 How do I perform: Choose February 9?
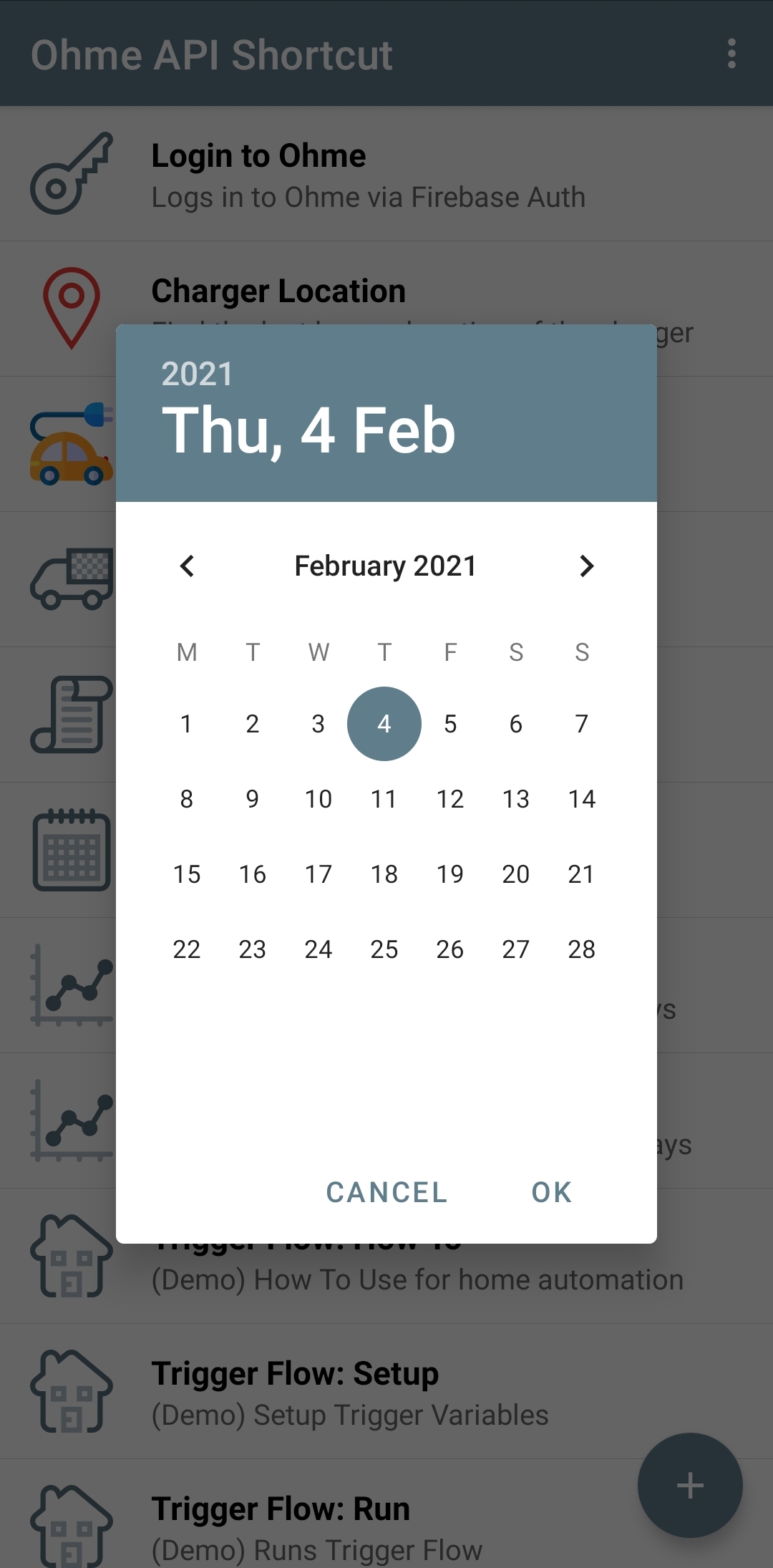(253, 799)
